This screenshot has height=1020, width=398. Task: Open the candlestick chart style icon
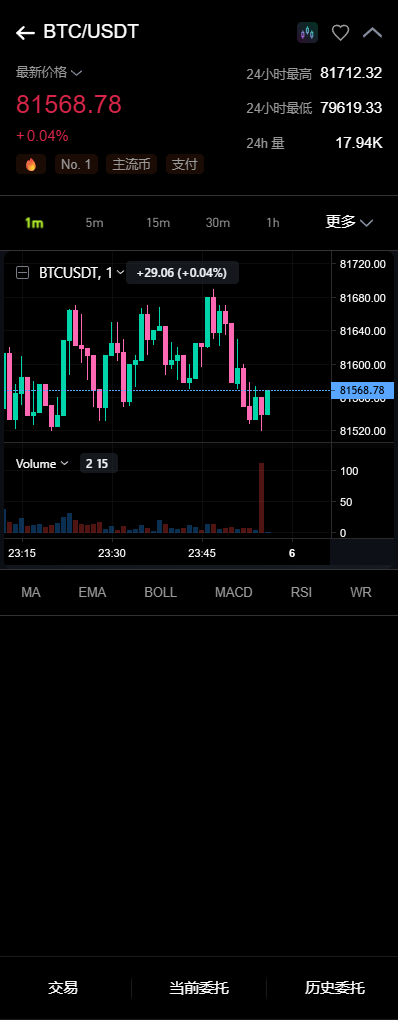coord(308,33)
